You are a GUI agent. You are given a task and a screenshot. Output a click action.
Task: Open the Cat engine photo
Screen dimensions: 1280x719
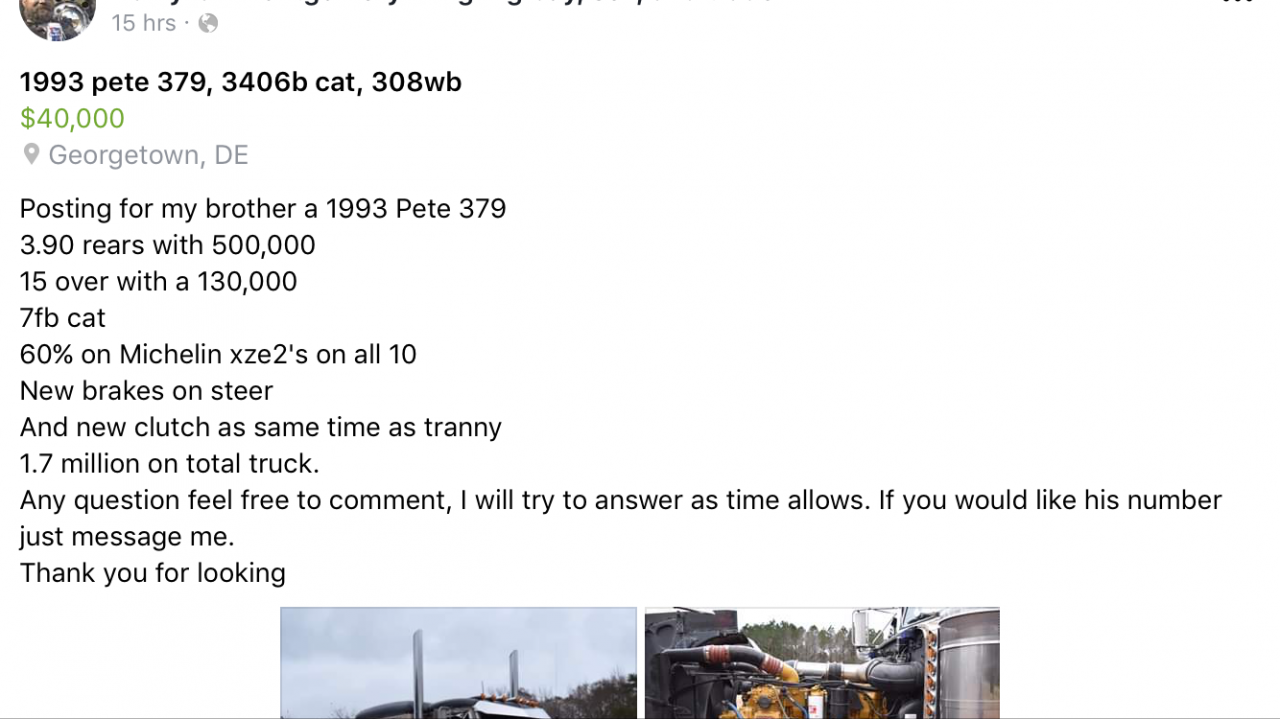[x=822, y=662]
